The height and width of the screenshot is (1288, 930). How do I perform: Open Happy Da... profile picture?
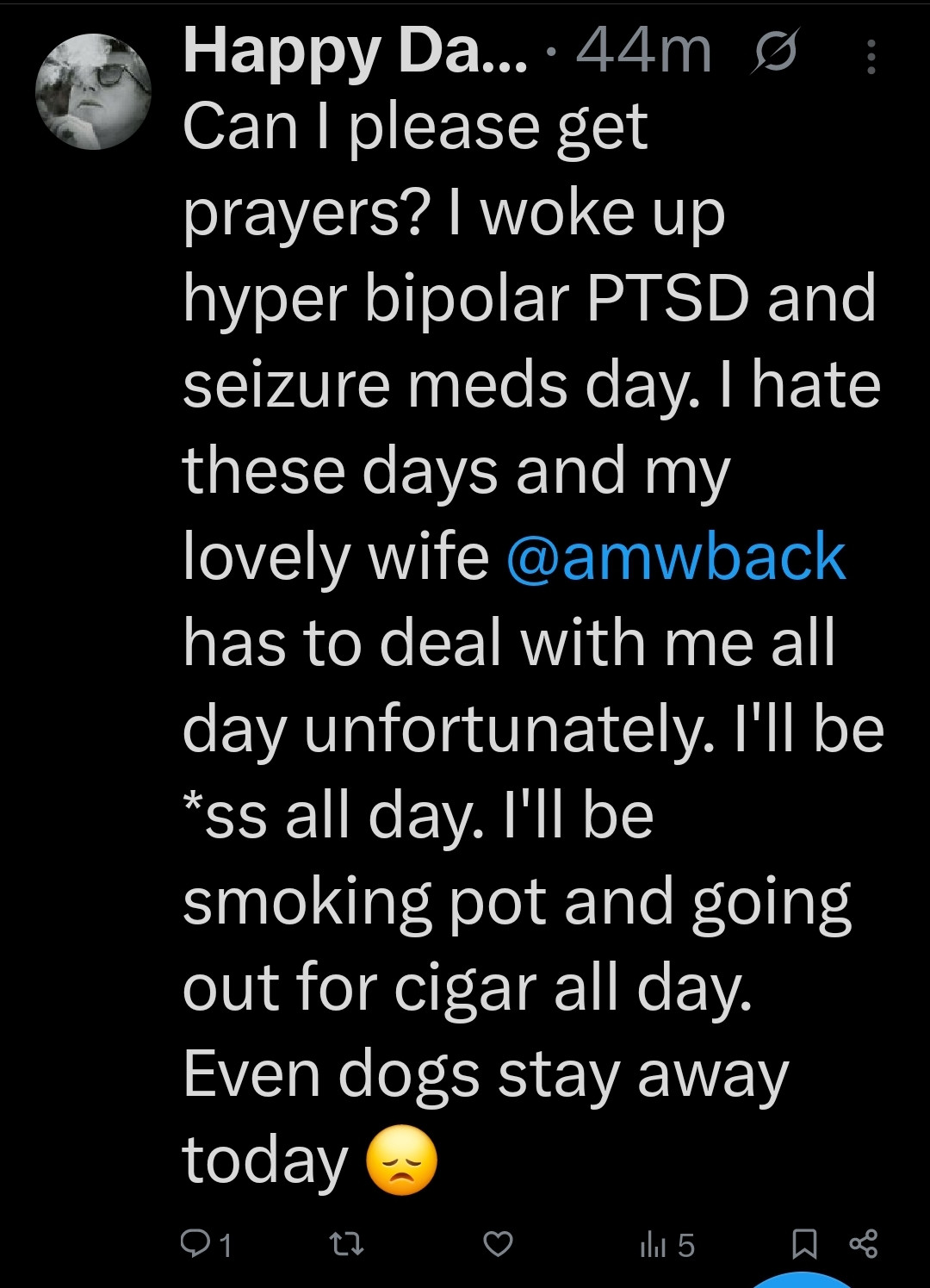click(x=93, y=91)
